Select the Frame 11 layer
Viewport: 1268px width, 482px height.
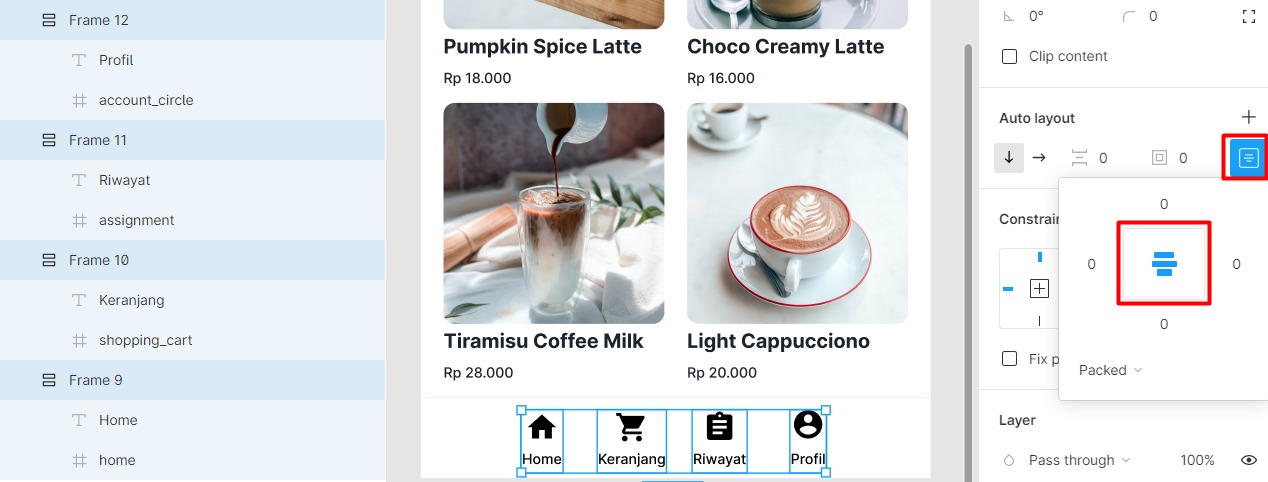click(98, 140)
